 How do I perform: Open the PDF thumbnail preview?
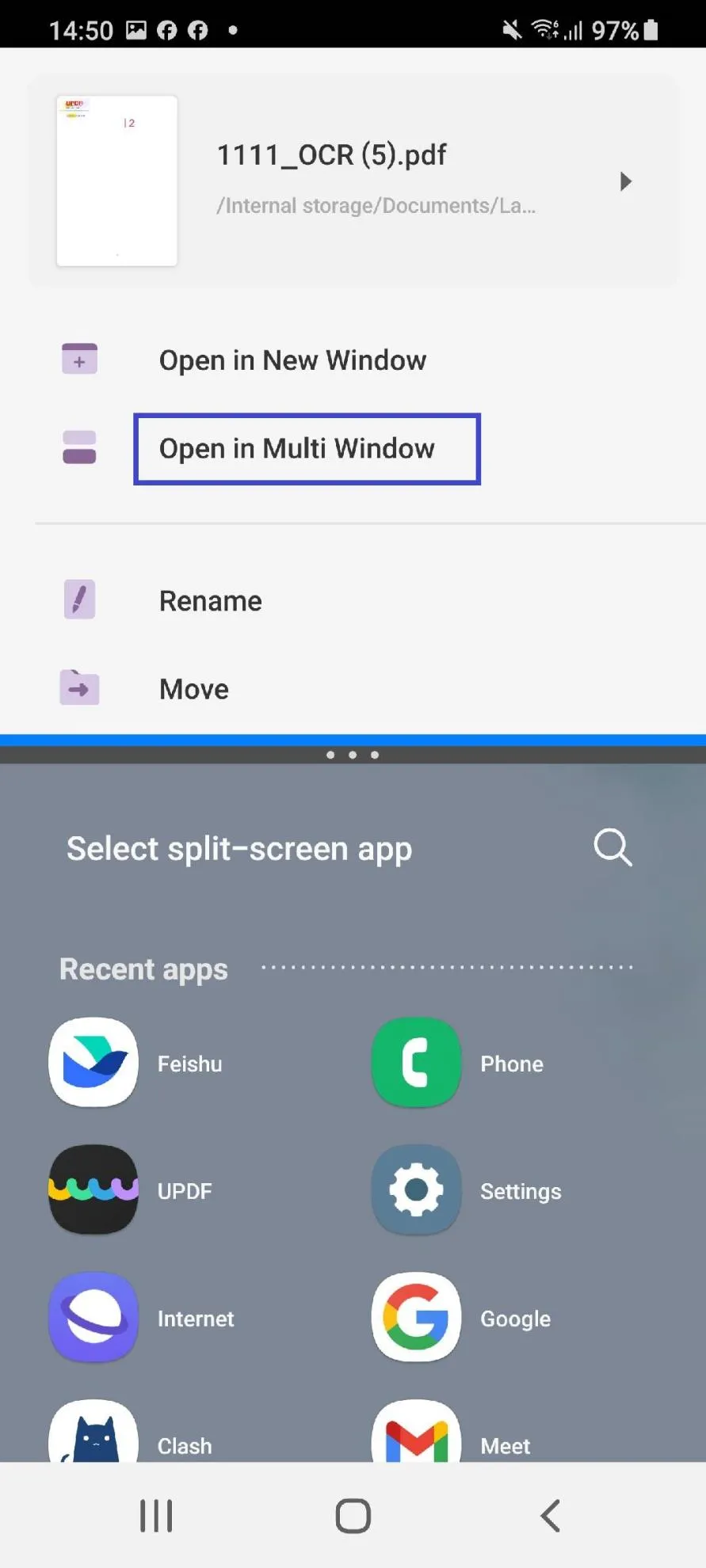[x=116, y=181]
